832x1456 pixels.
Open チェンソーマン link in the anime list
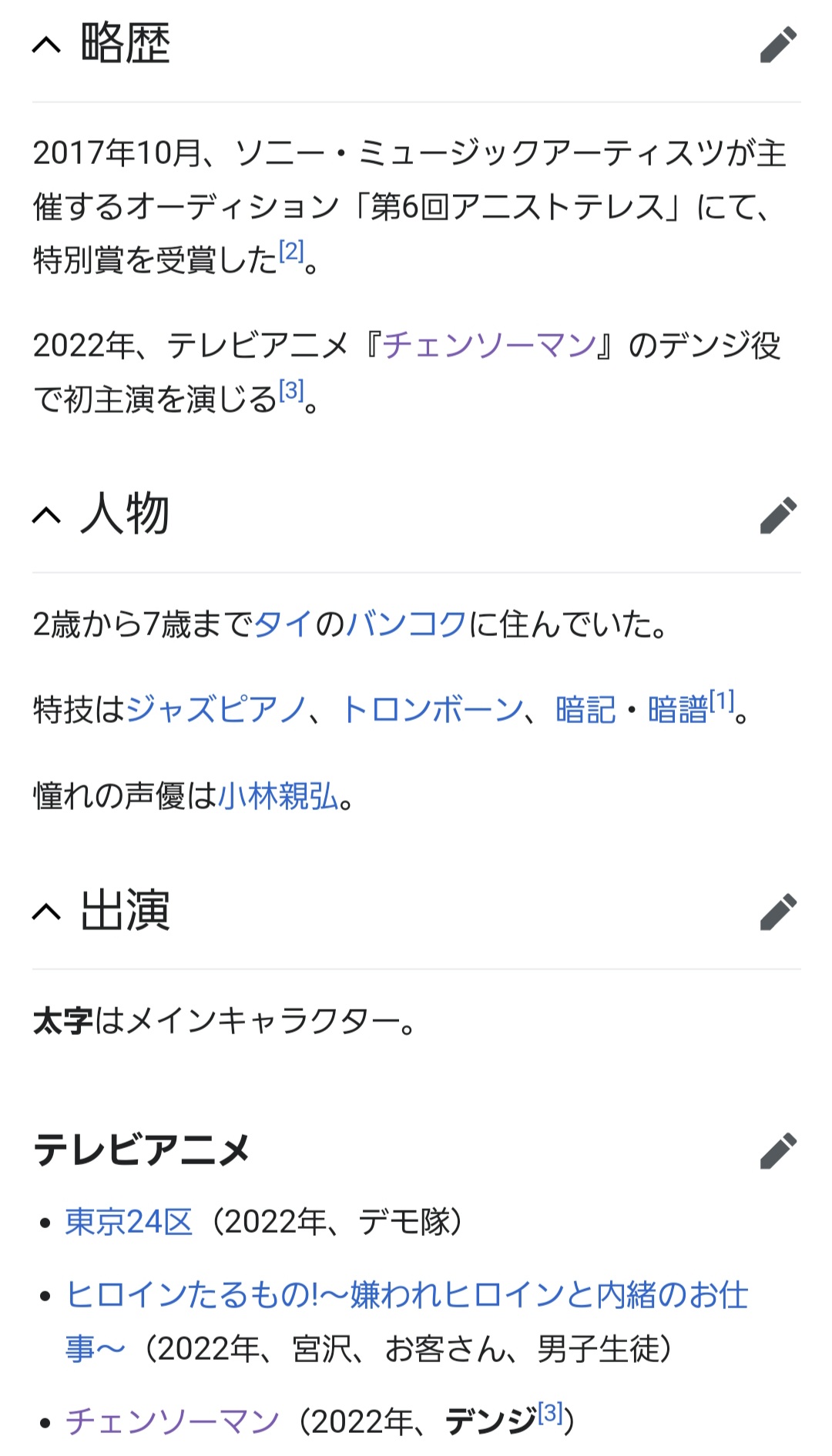[173, 1421]
